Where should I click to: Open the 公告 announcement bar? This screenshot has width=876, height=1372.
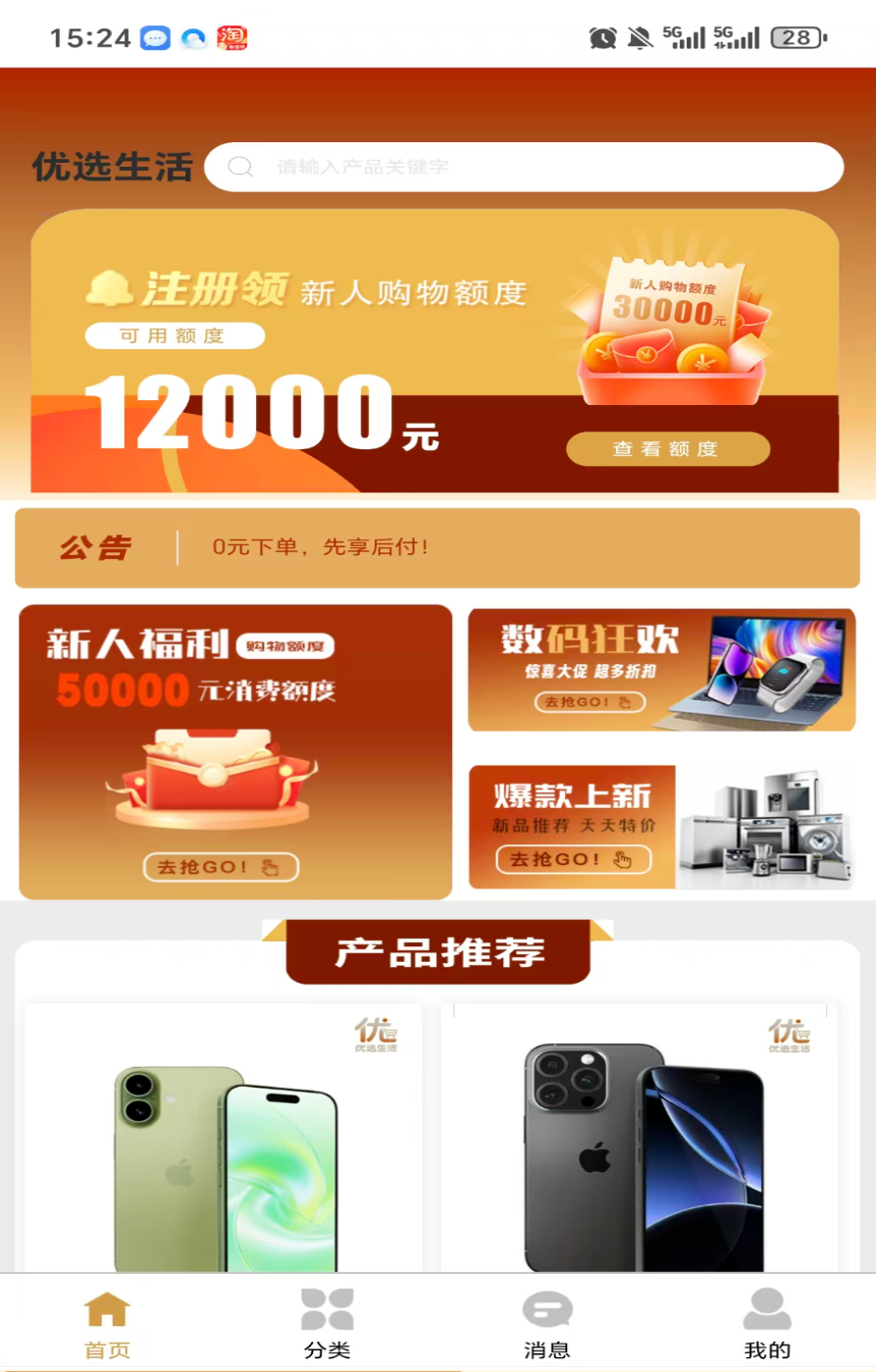438,547
